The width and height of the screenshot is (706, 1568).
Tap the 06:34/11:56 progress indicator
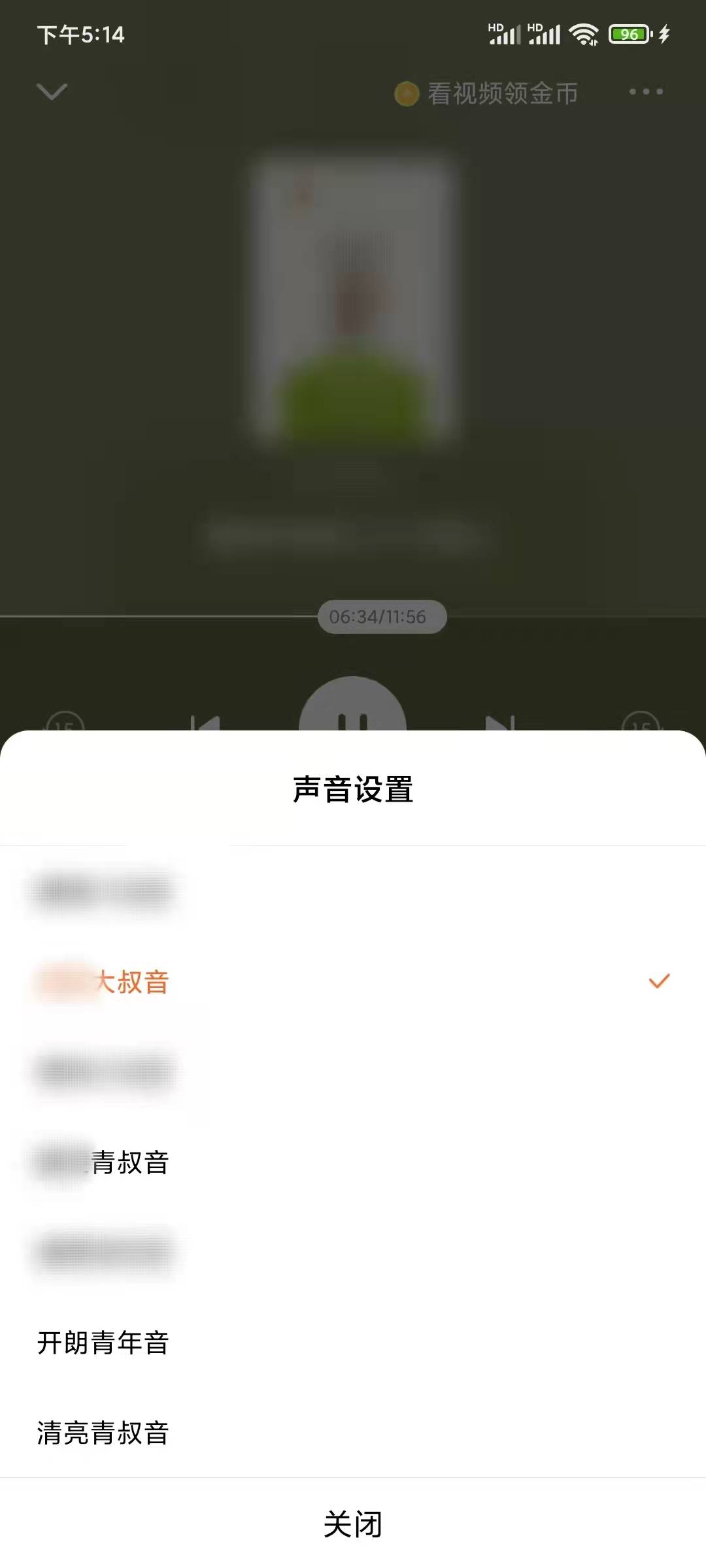pyautogui.click(x=381, y=615)
